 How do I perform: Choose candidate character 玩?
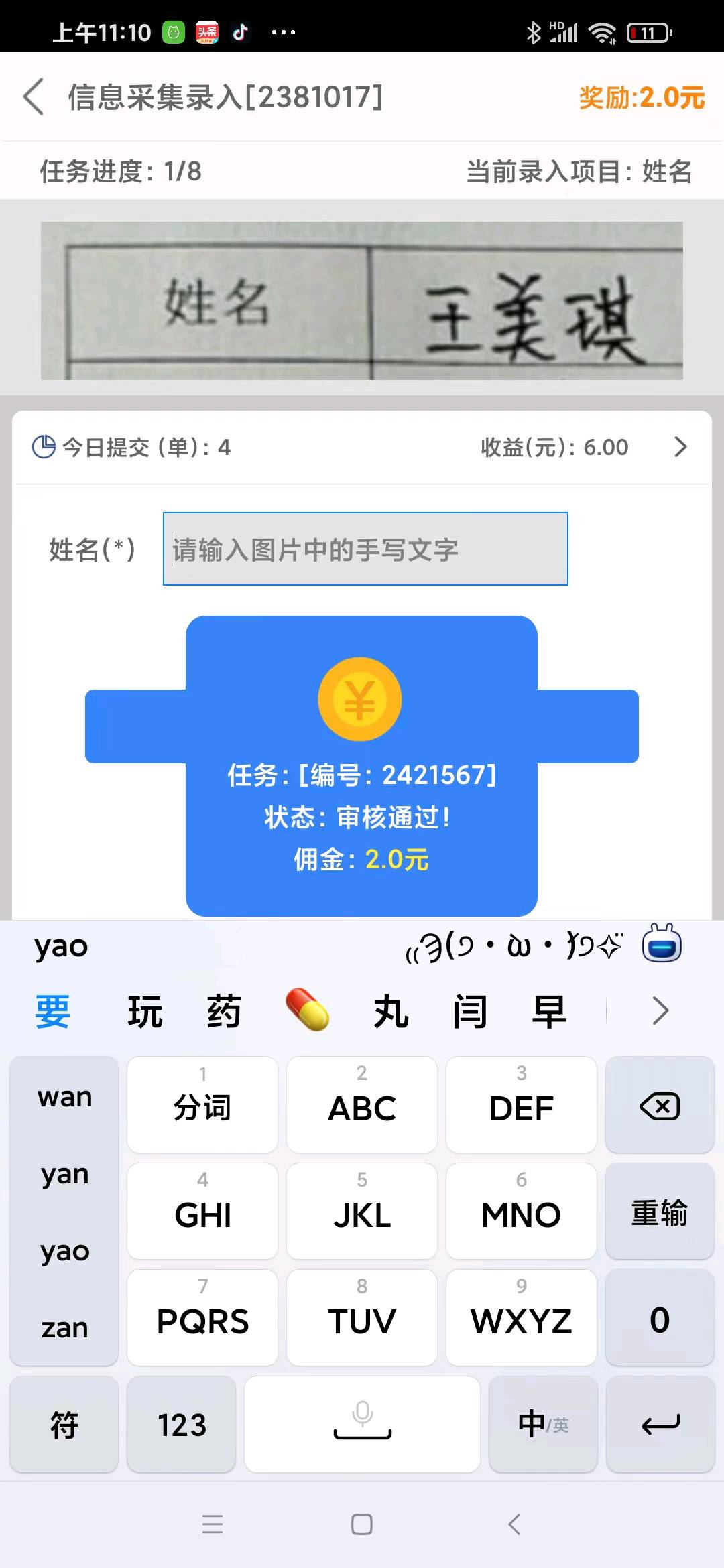pos(145,1011)
